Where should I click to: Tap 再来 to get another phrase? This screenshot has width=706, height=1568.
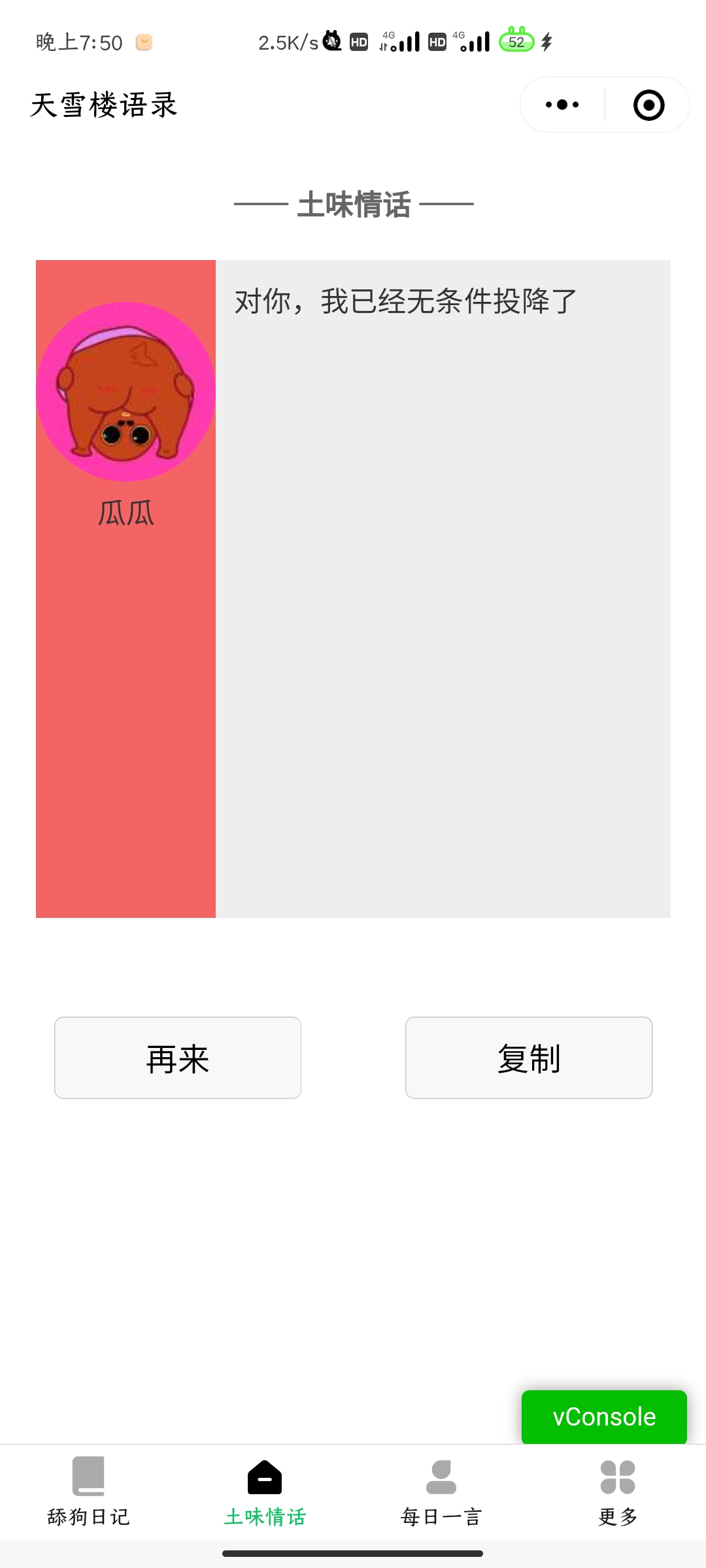coord(178,1058)
